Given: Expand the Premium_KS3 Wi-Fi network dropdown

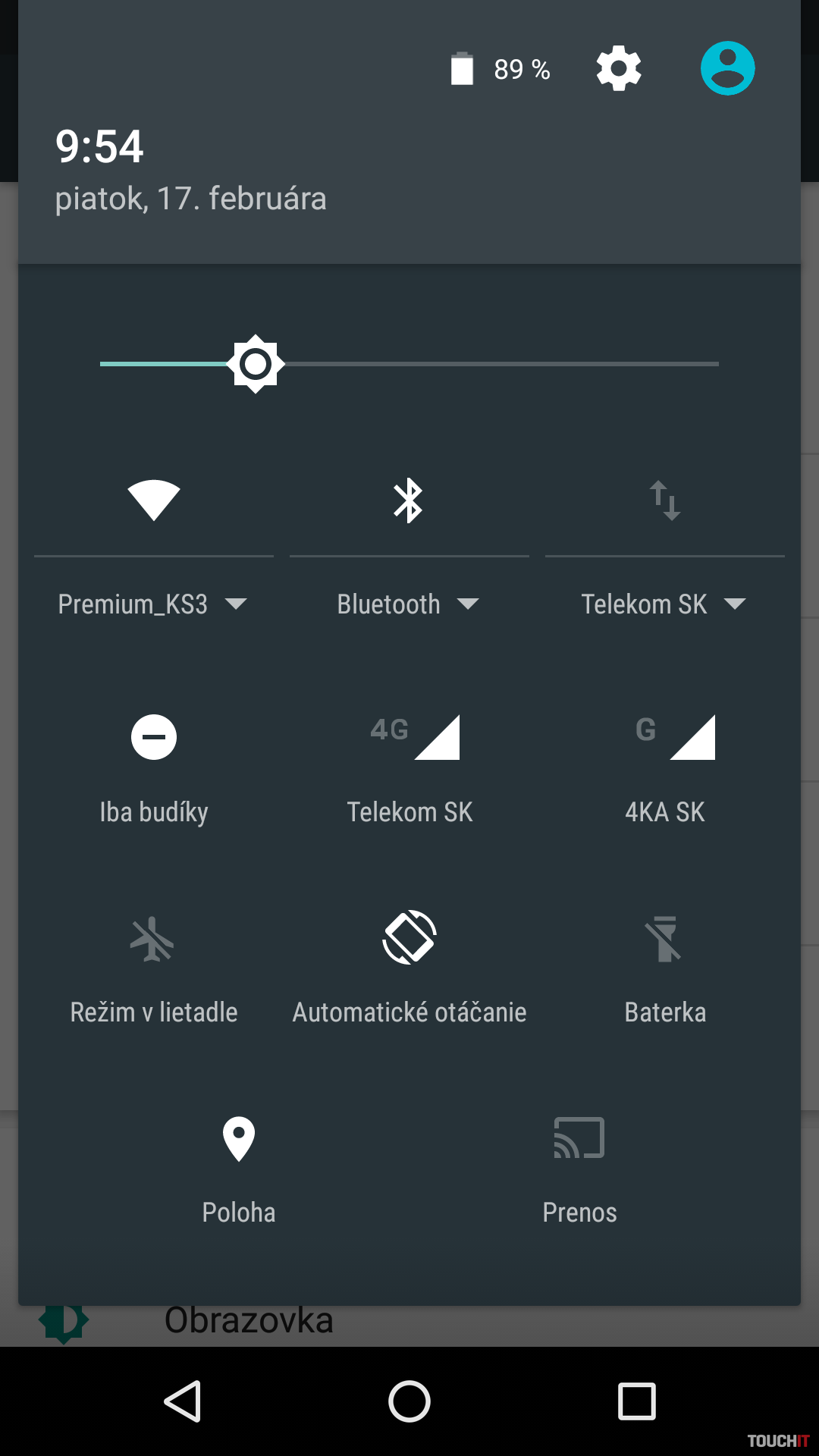Looking at the screenshot, I should [153, 604].
